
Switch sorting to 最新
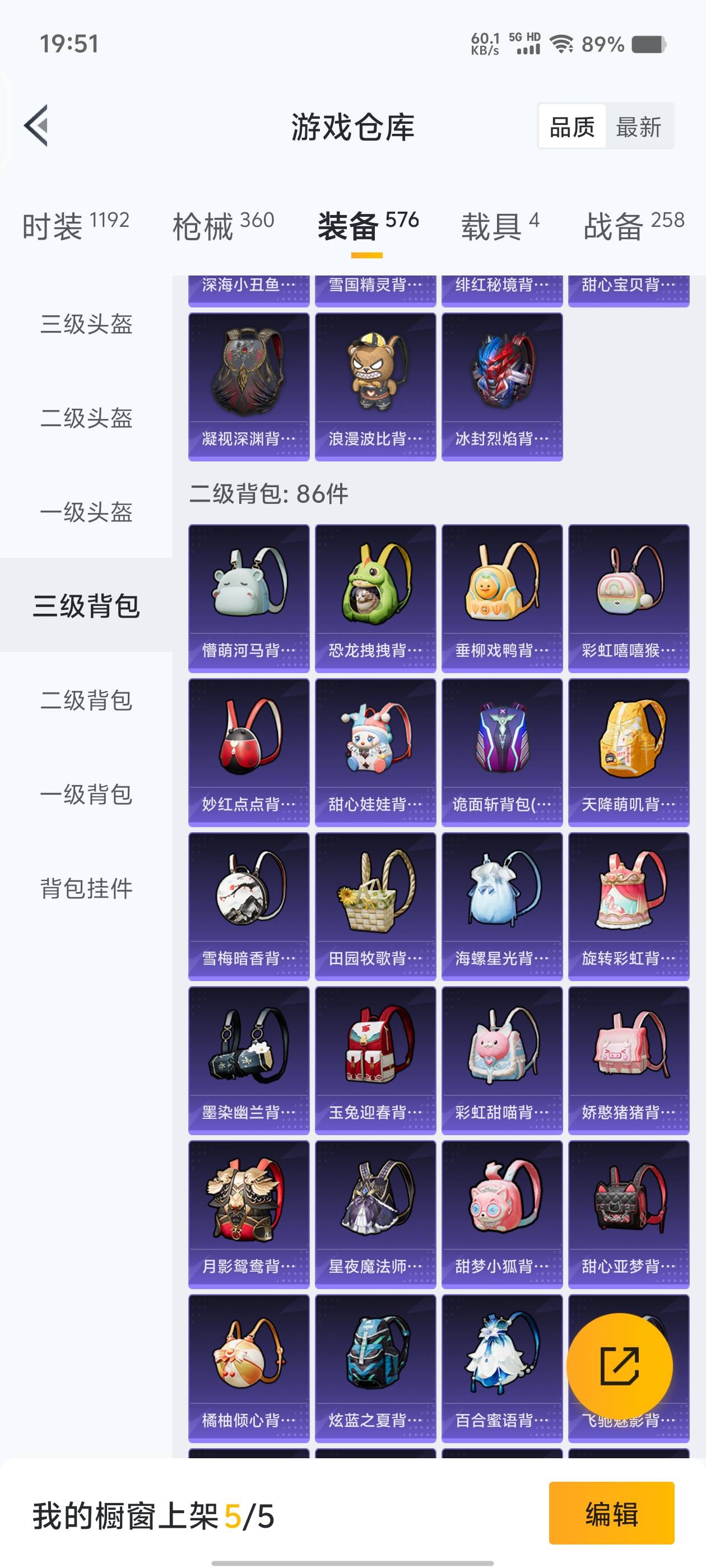(638, 127)
